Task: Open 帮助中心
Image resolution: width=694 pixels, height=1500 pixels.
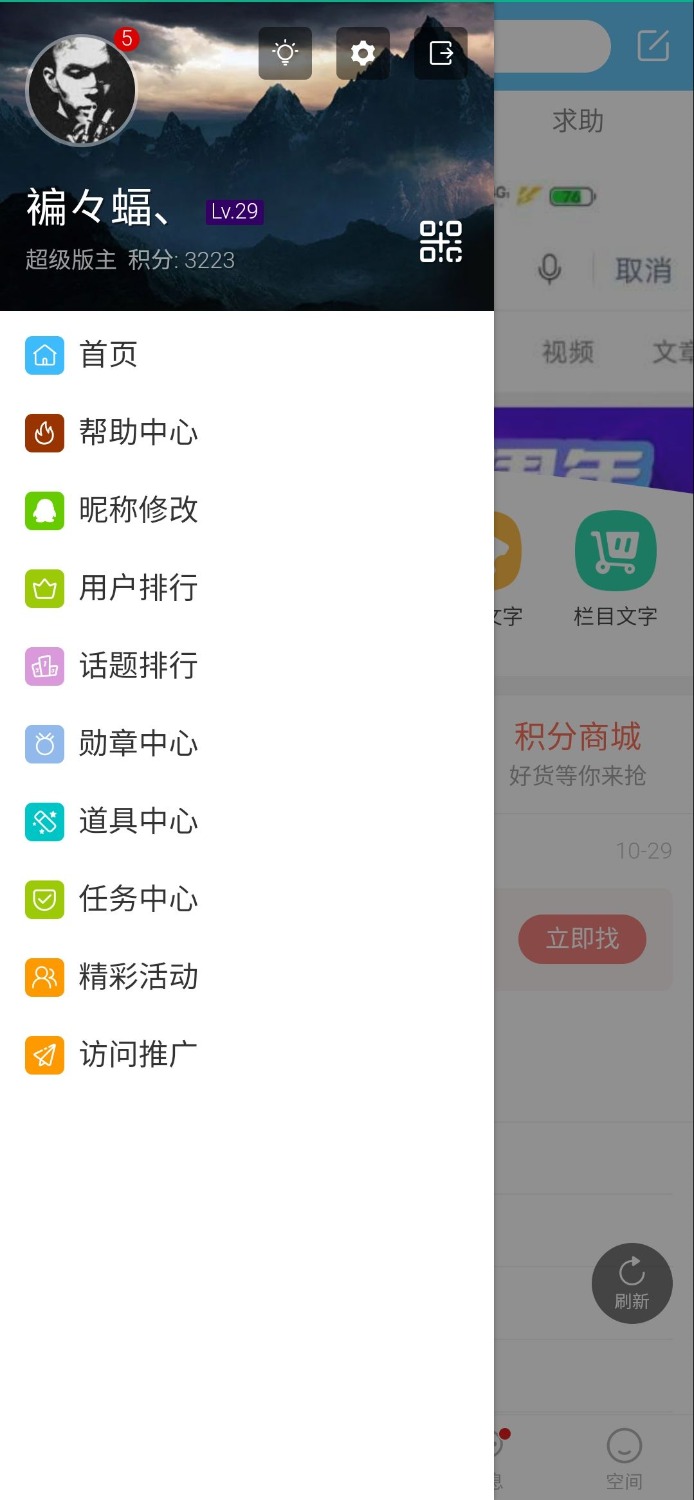Action: [x=247, y=433]
